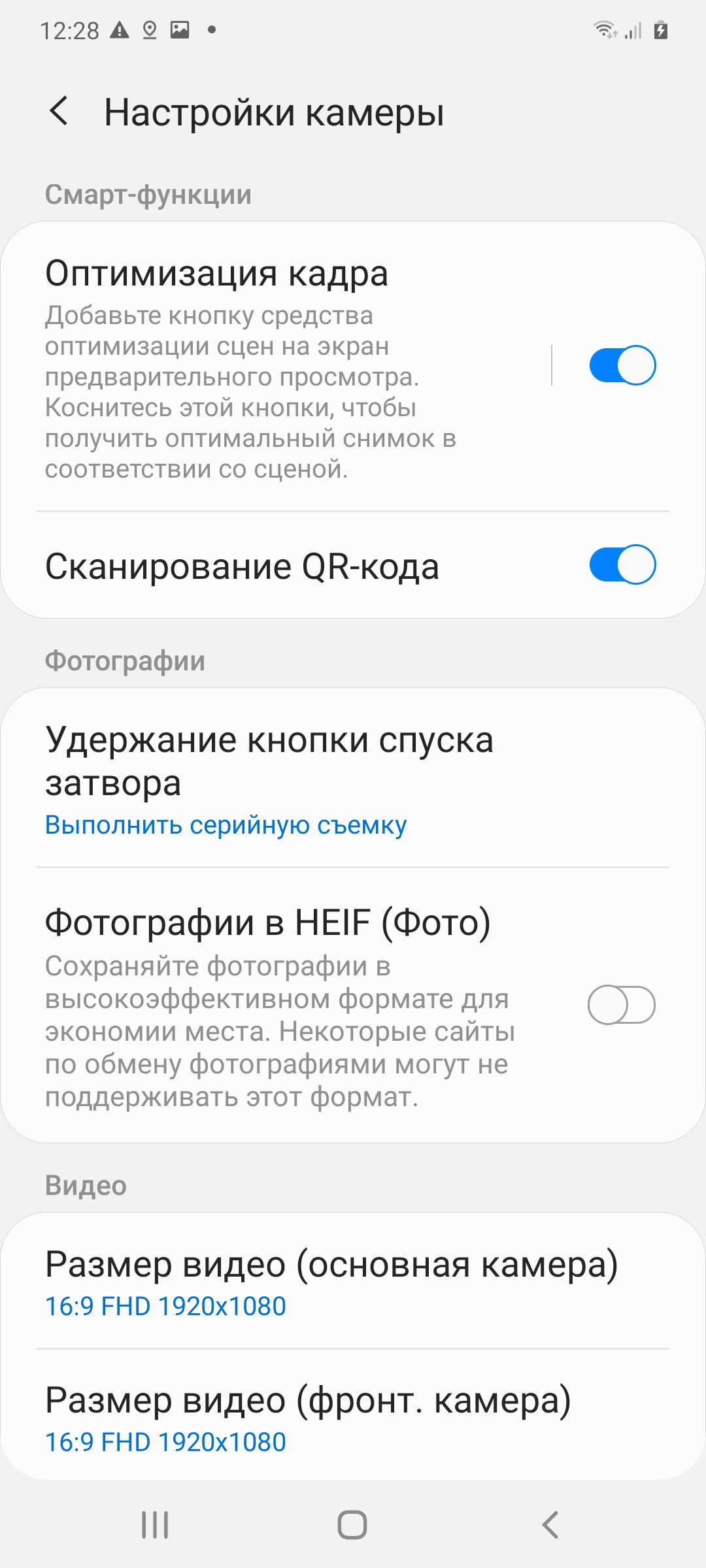The width and height of the screenshot is (706, 1568).
Task: Turn off the Оптимизация кадра switch
Action: click(x=622, y=365)
